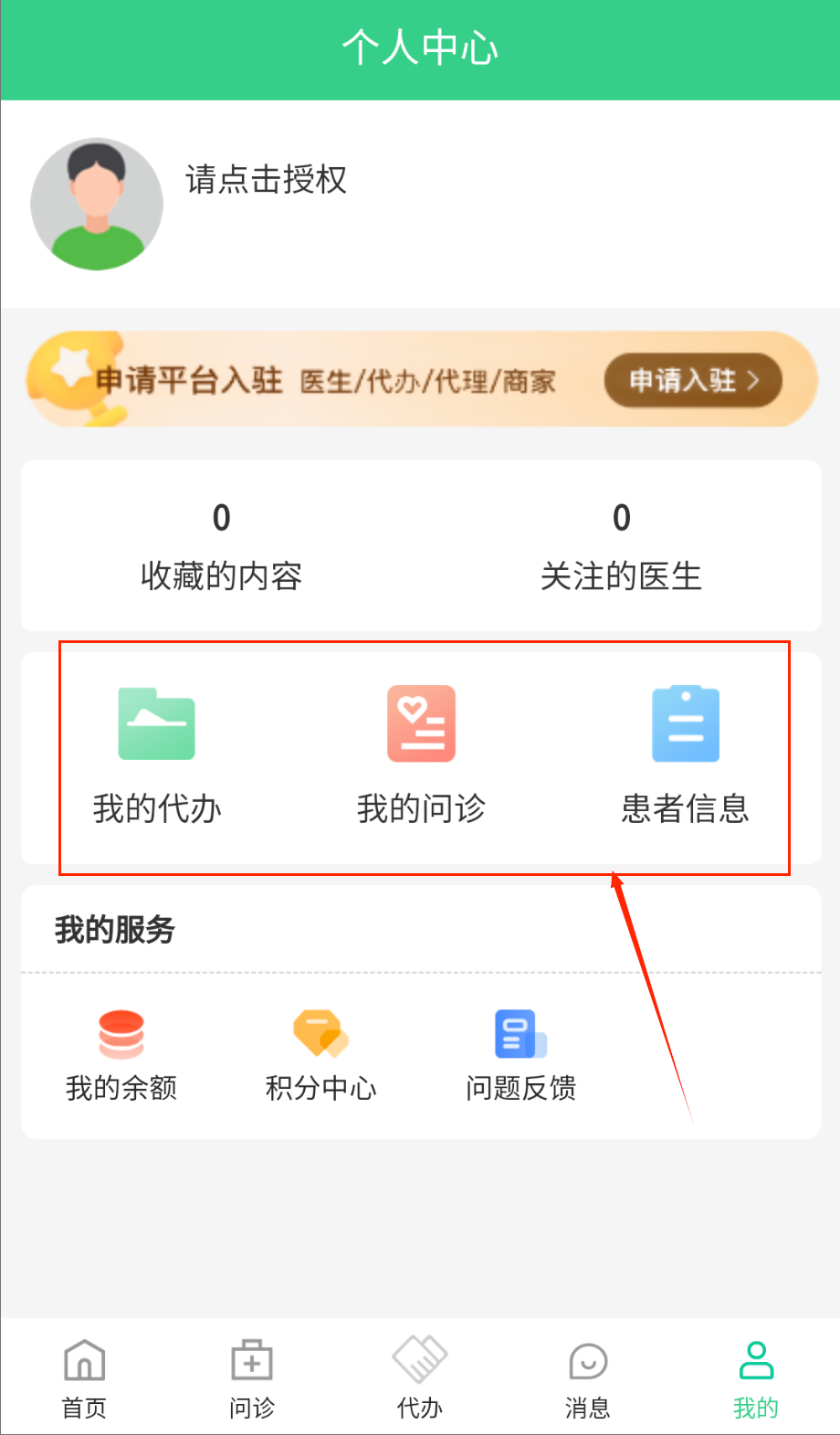This screenshot has height=1435, width=840.
Task: Go to 积分中心
Action: 320,1055
